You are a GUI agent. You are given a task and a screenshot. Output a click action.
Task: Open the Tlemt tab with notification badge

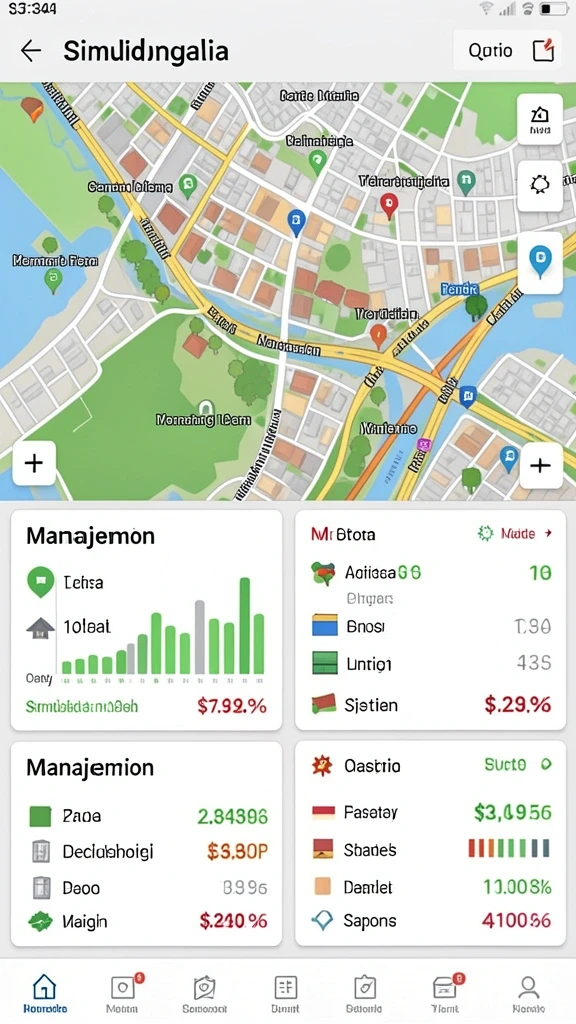[445, 993]
